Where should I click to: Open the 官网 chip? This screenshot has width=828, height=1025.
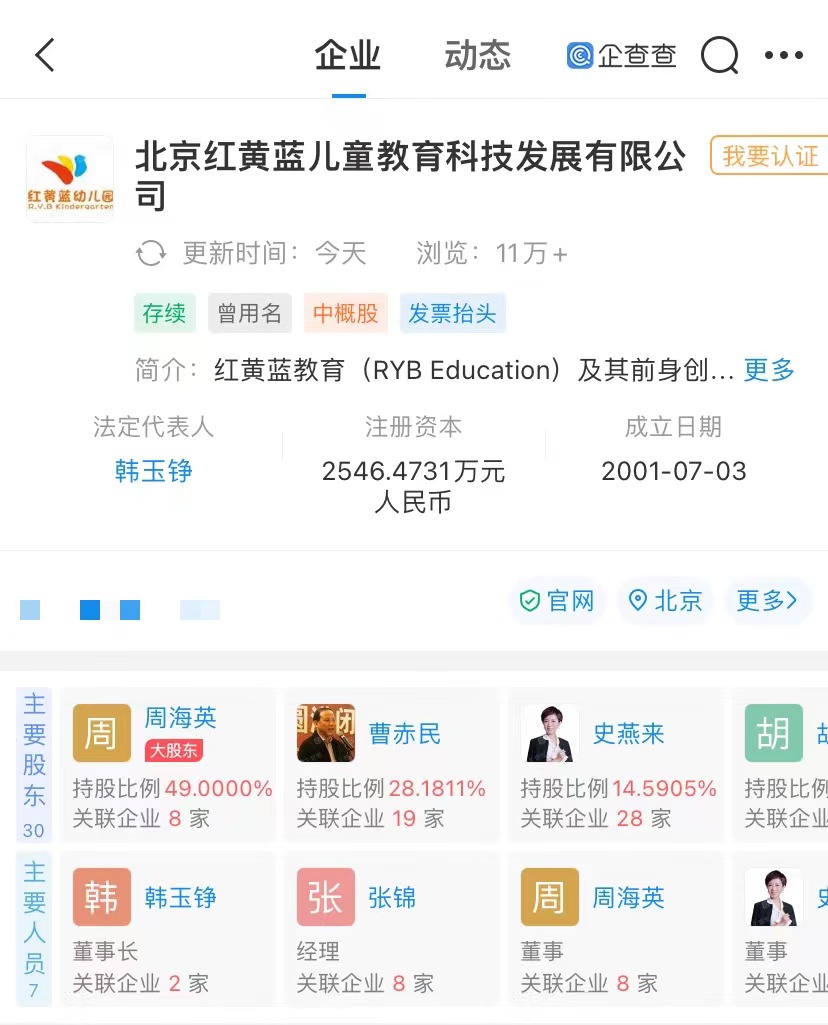557,601
